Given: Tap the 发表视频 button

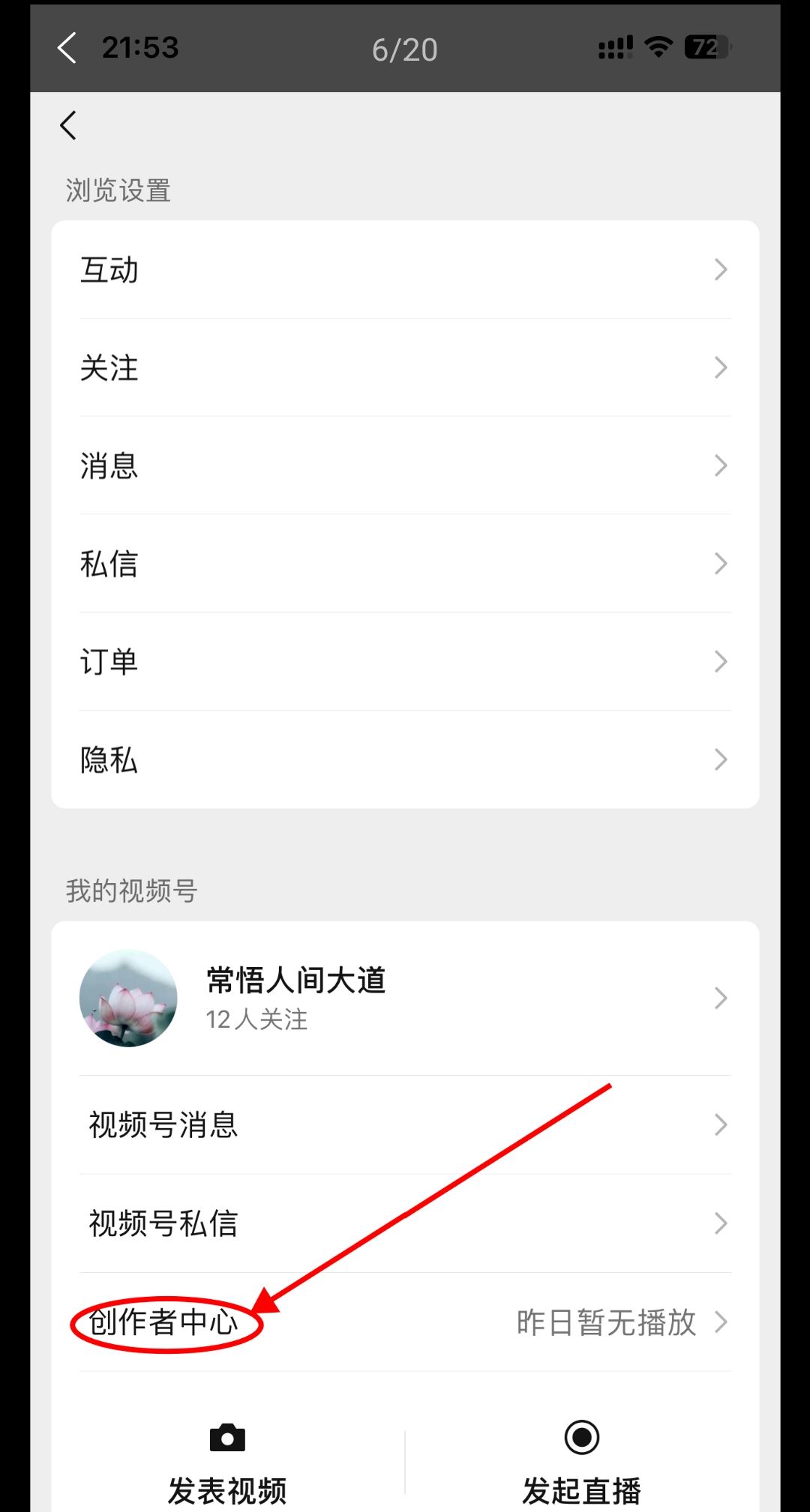Looking at the screenshot, I should tap(226, 1488).
